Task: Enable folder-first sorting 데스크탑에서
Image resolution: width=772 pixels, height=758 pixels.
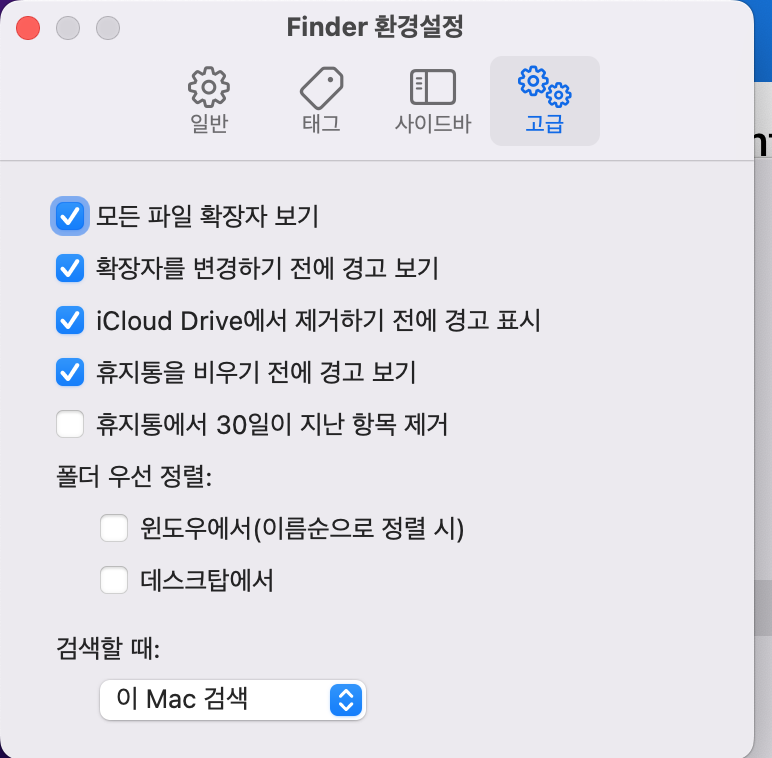Action: tap(114, 579)
